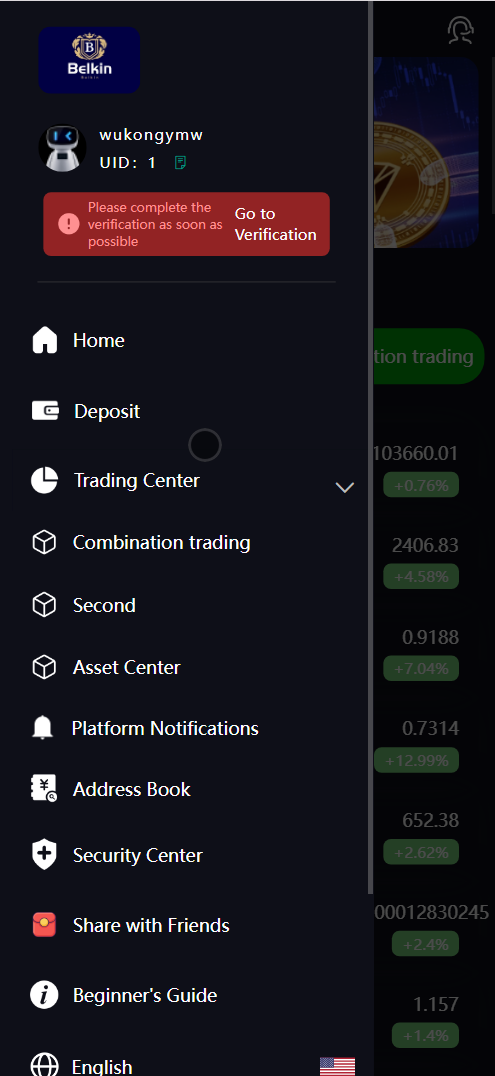Open the Address Book

[192, 789]
